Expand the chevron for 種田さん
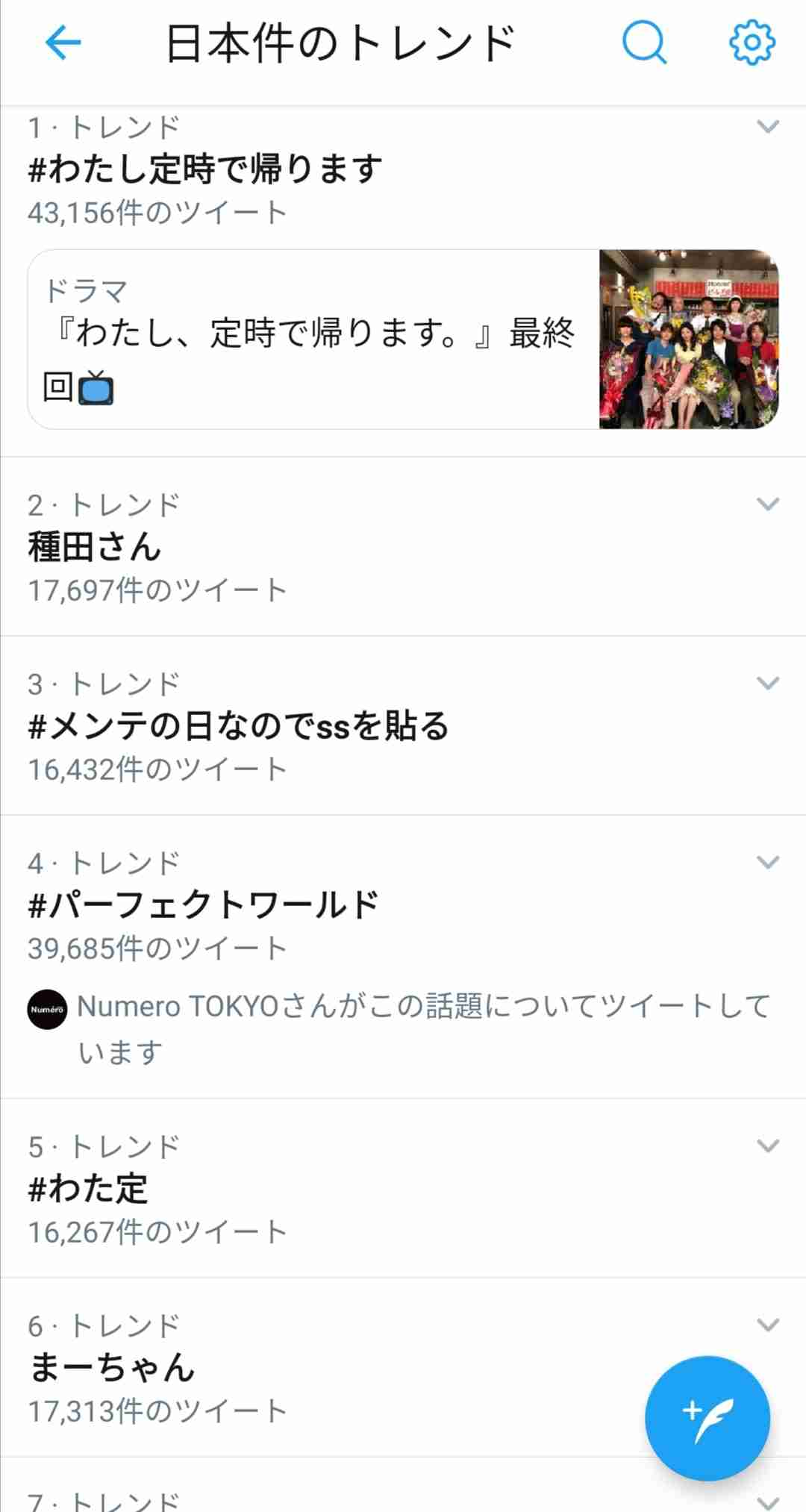Viewport: 806px width, 1512px height. [768, 504]
